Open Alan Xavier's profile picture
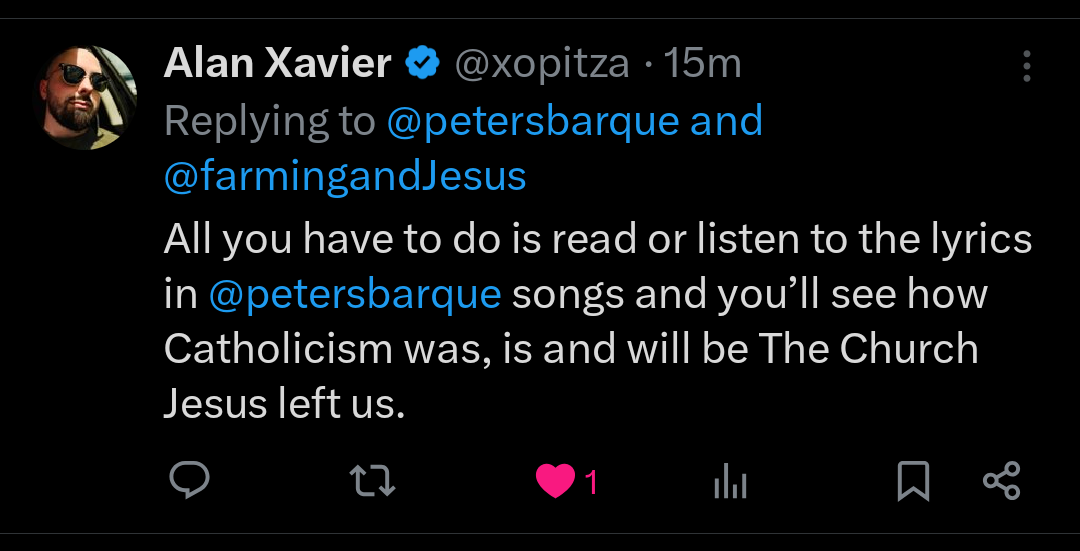The width and height of the screenshot is (1080, 551). (x=87, y=98)
